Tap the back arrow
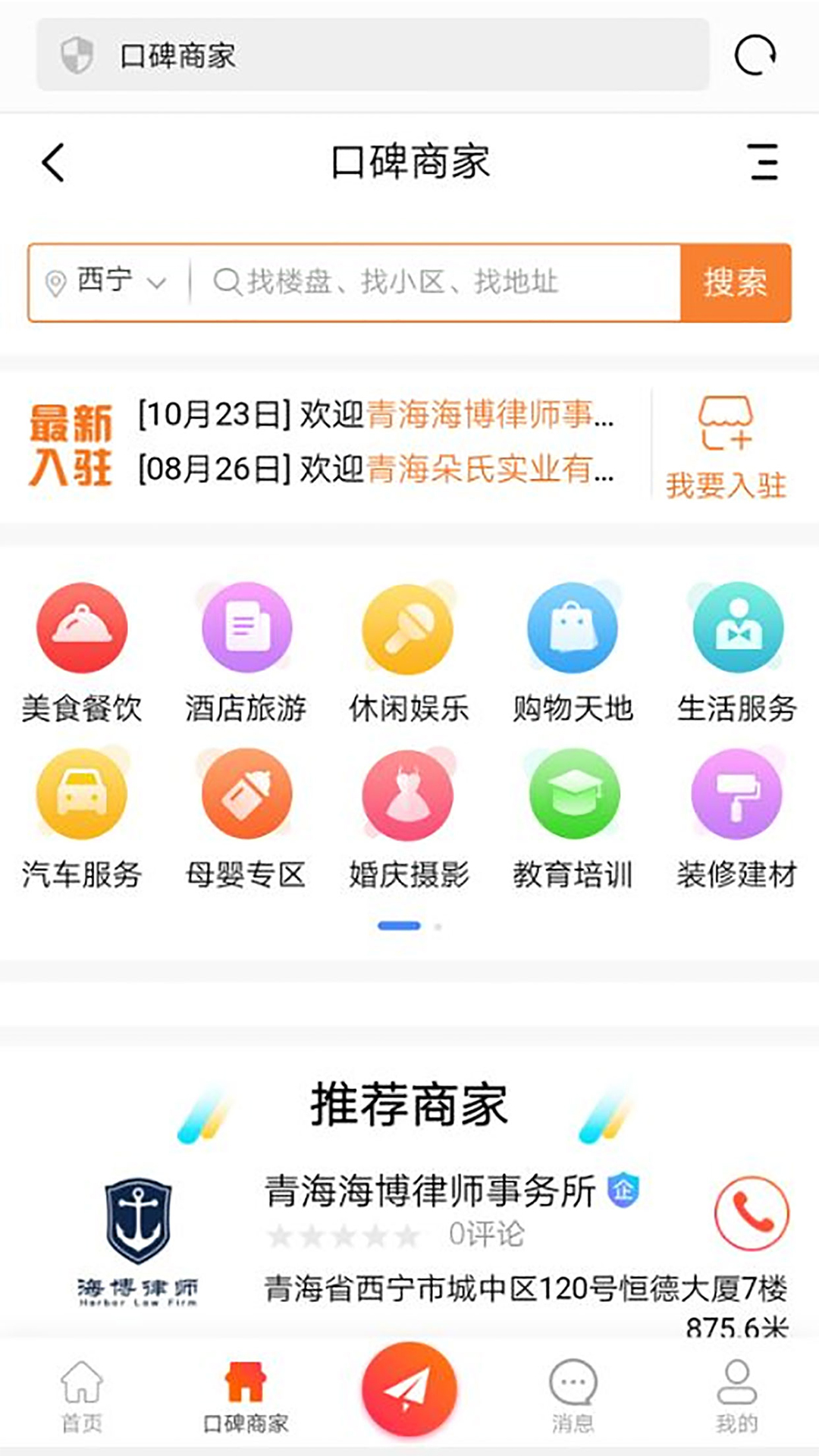Viewport: 819px width, 1456px height. pyautogui.click(x=53, y=162)
